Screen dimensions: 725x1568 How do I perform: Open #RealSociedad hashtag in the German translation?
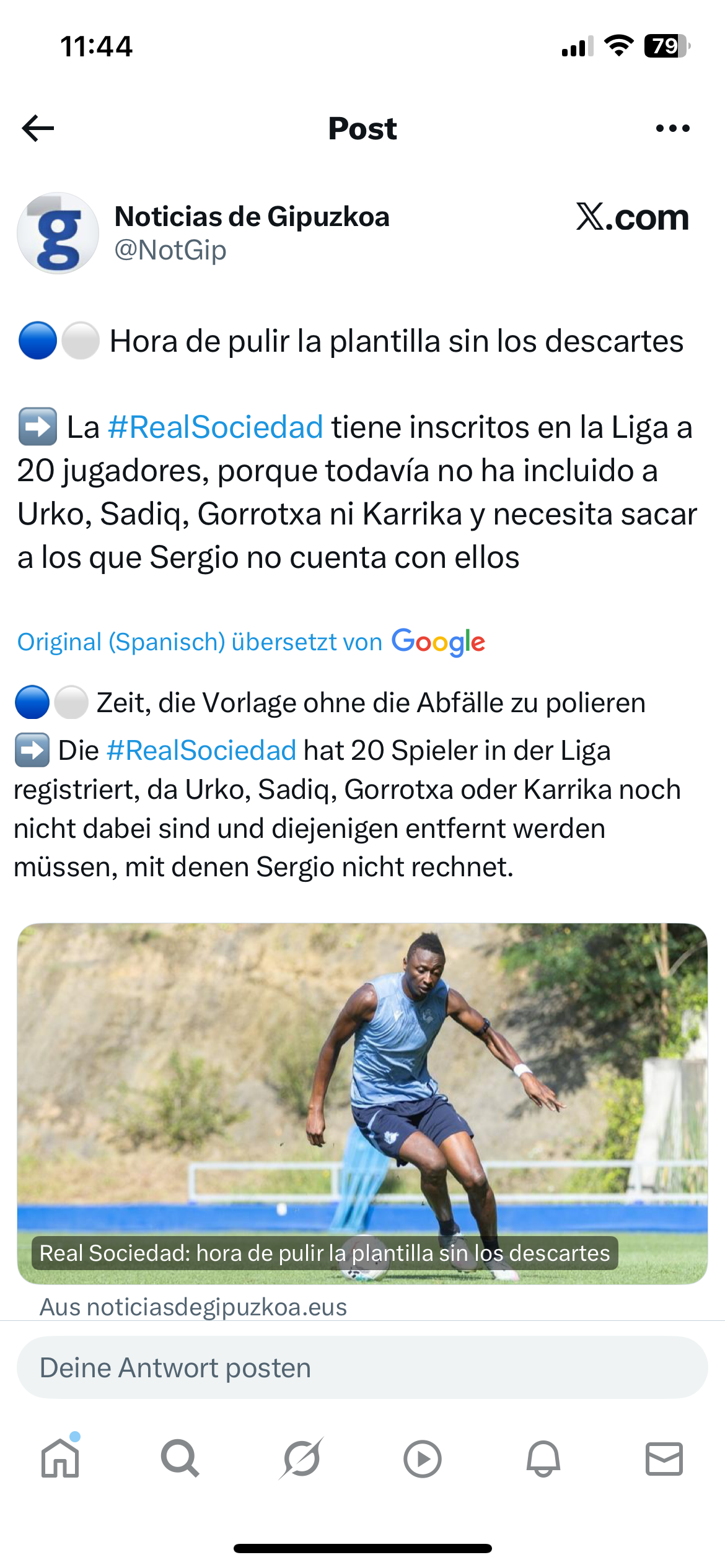201,751
